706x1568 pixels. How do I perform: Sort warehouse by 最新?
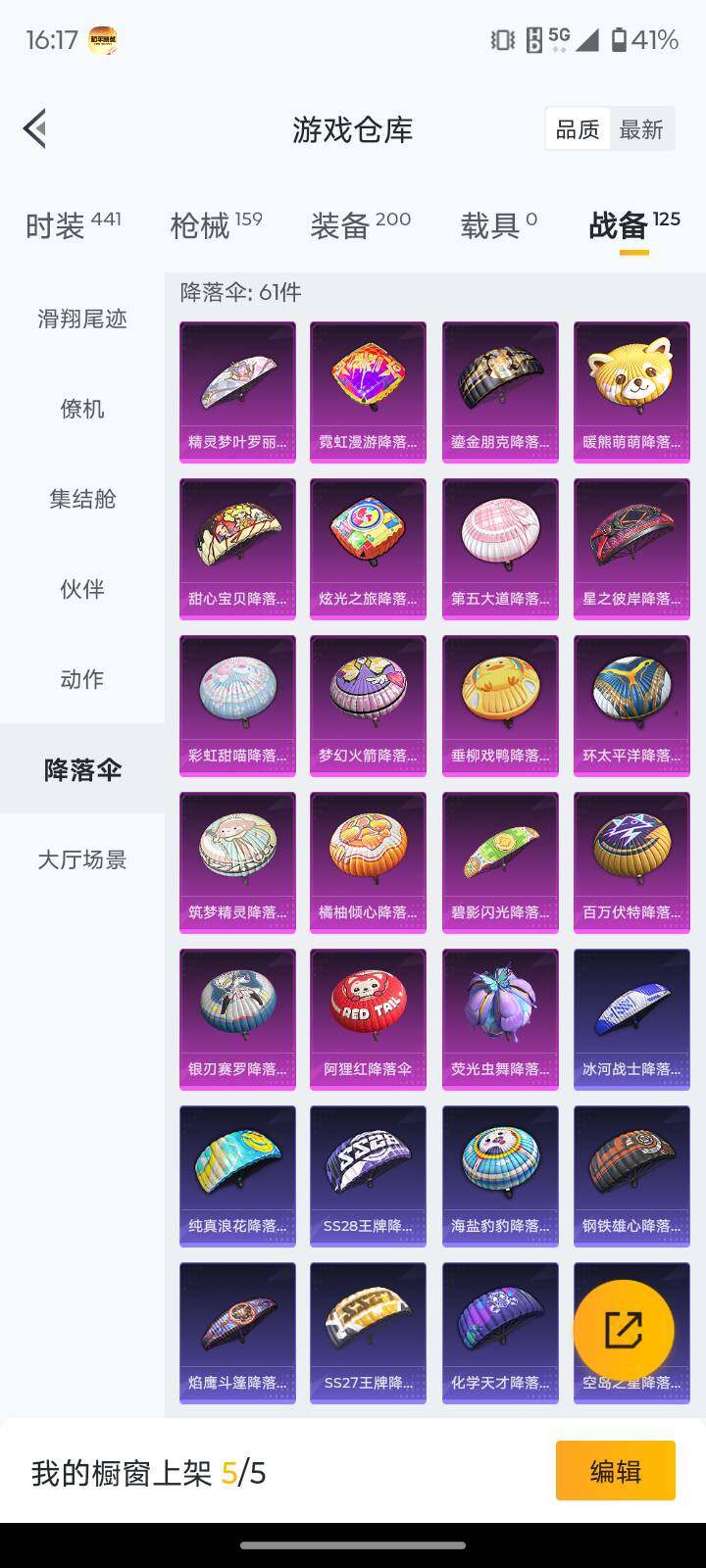tap(640, 129)
